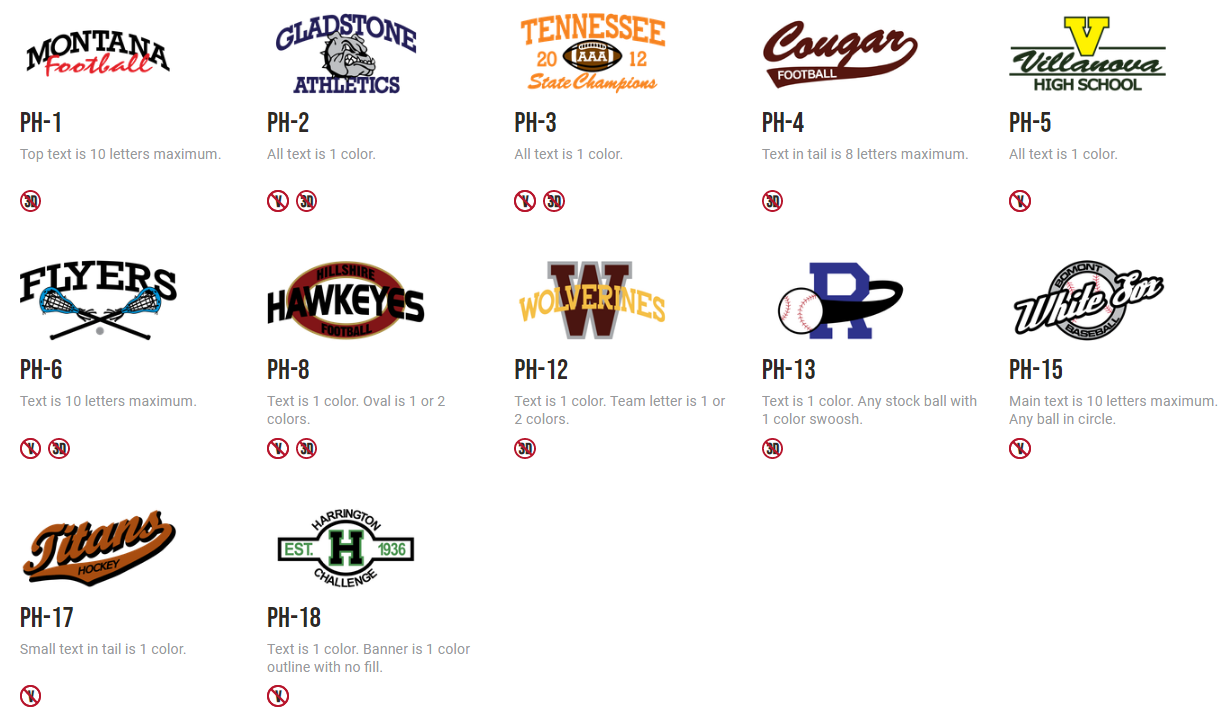Select the PH-17 Titans Hockey design
The image size is (1223, 715).
[x=97, y=548]
